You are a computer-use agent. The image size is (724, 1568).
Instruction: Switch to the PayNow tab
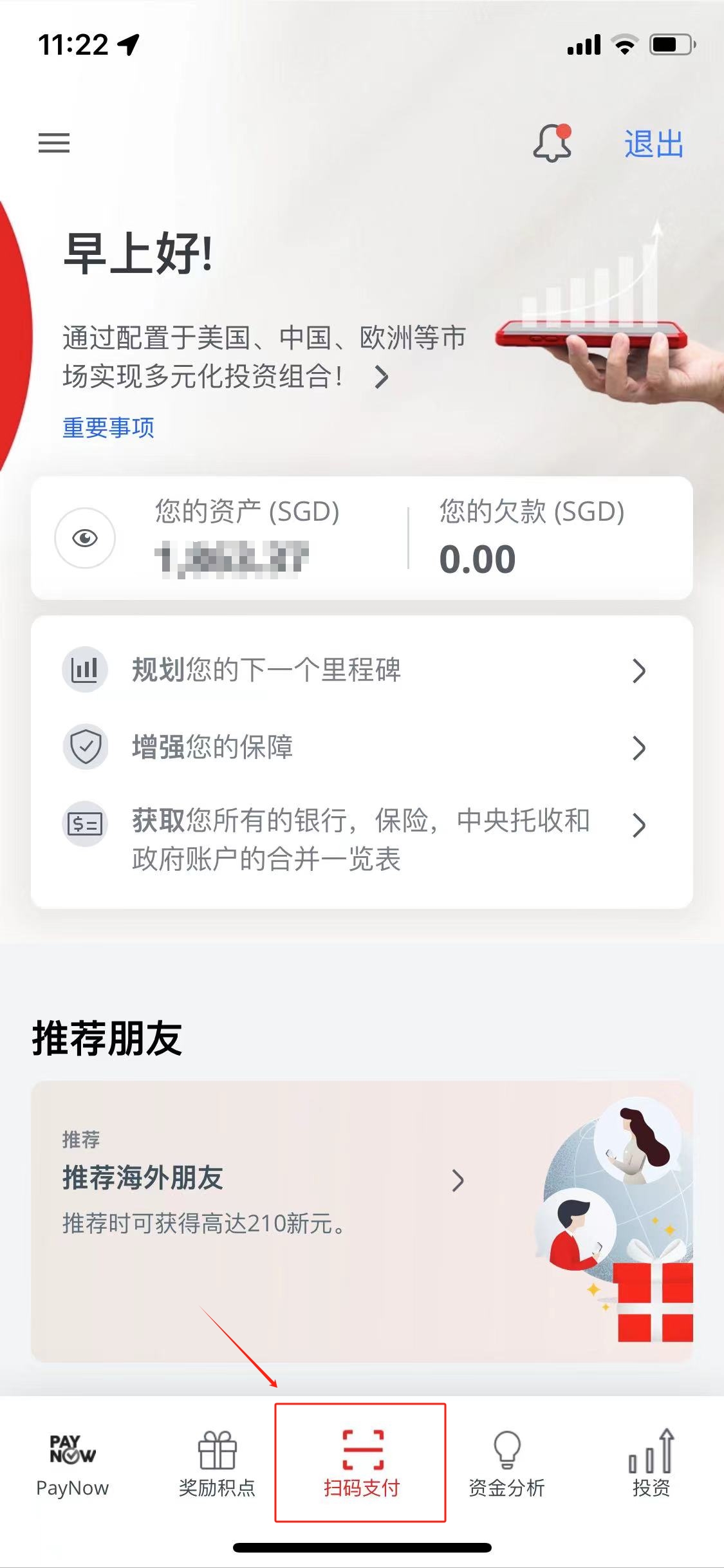72,1464
